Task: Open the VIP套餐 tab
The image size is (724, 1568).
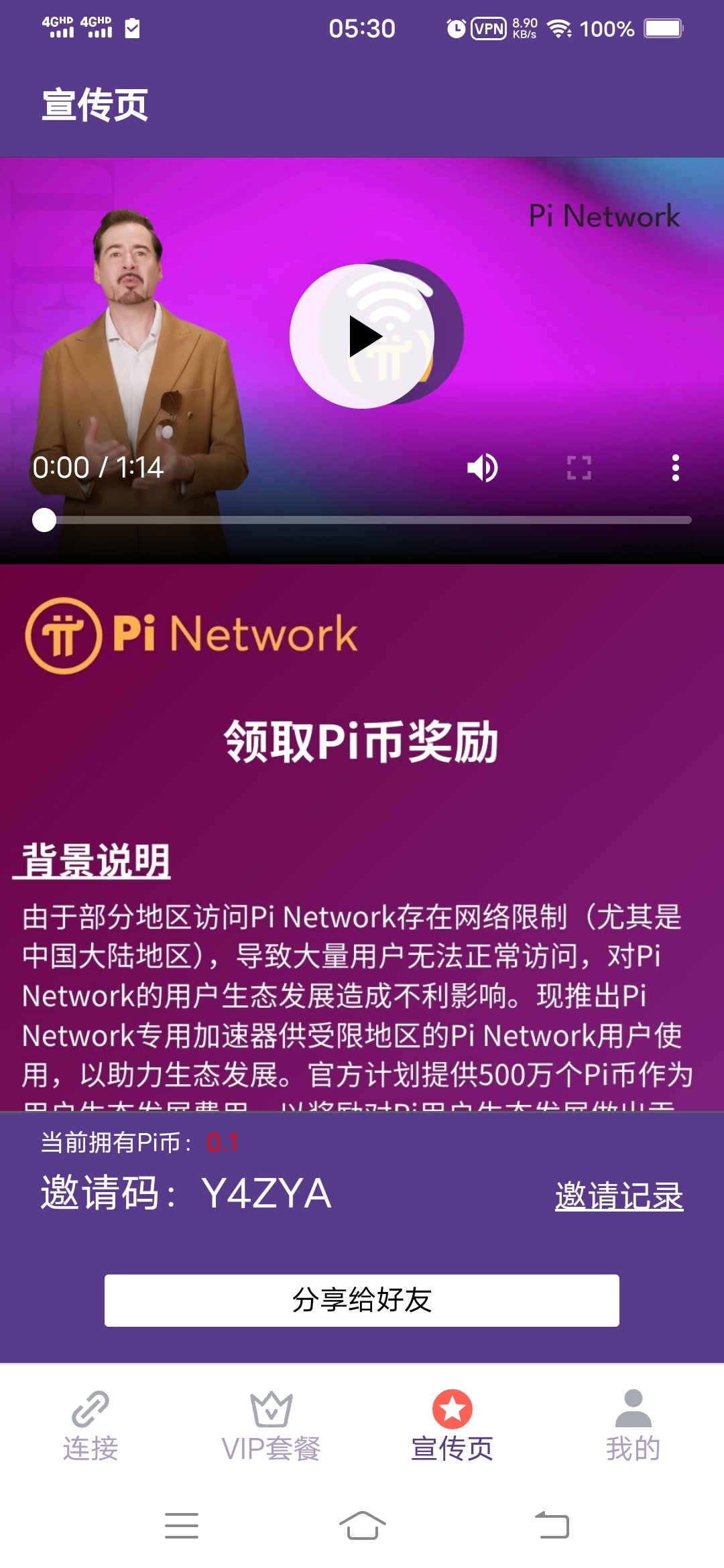Action: tap(271, 1425)
